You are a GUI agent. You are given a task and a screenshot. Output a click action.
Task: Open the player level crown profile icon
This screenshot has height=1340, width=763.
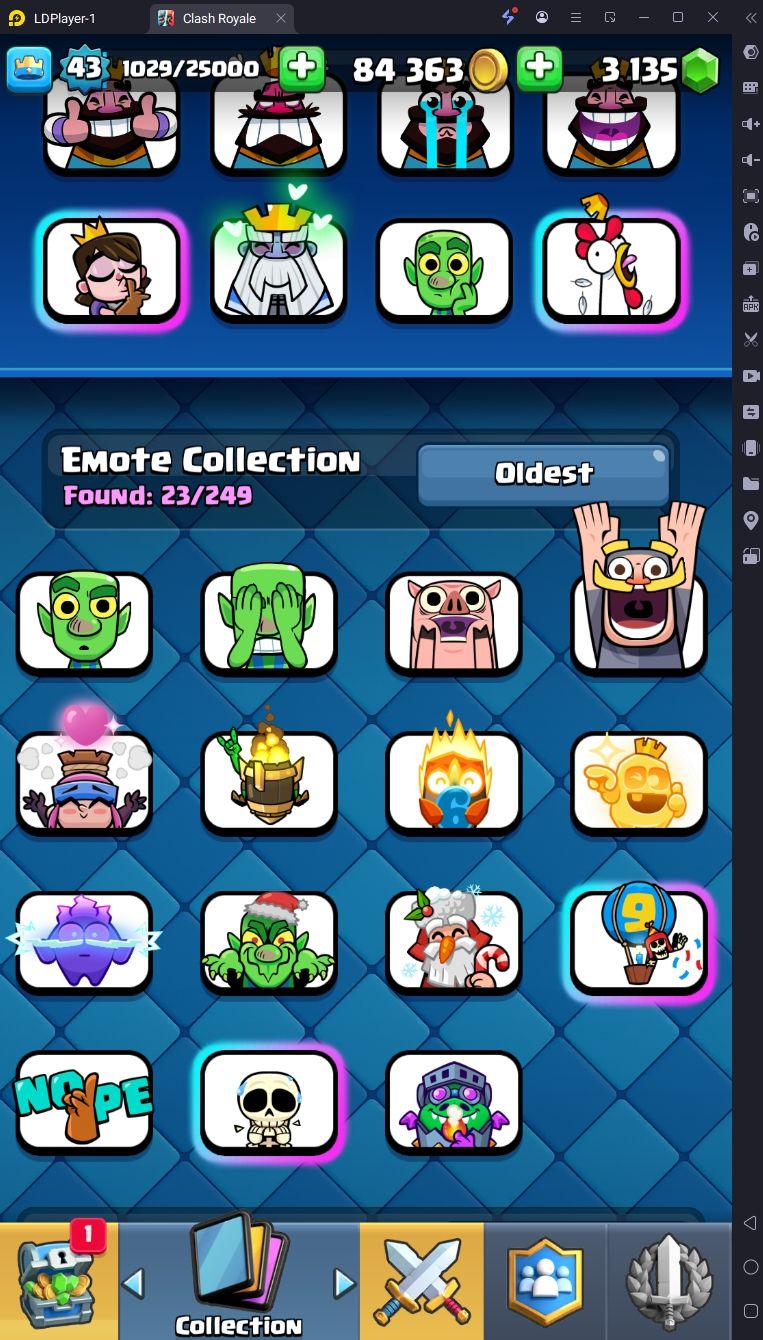coord(28,69)
